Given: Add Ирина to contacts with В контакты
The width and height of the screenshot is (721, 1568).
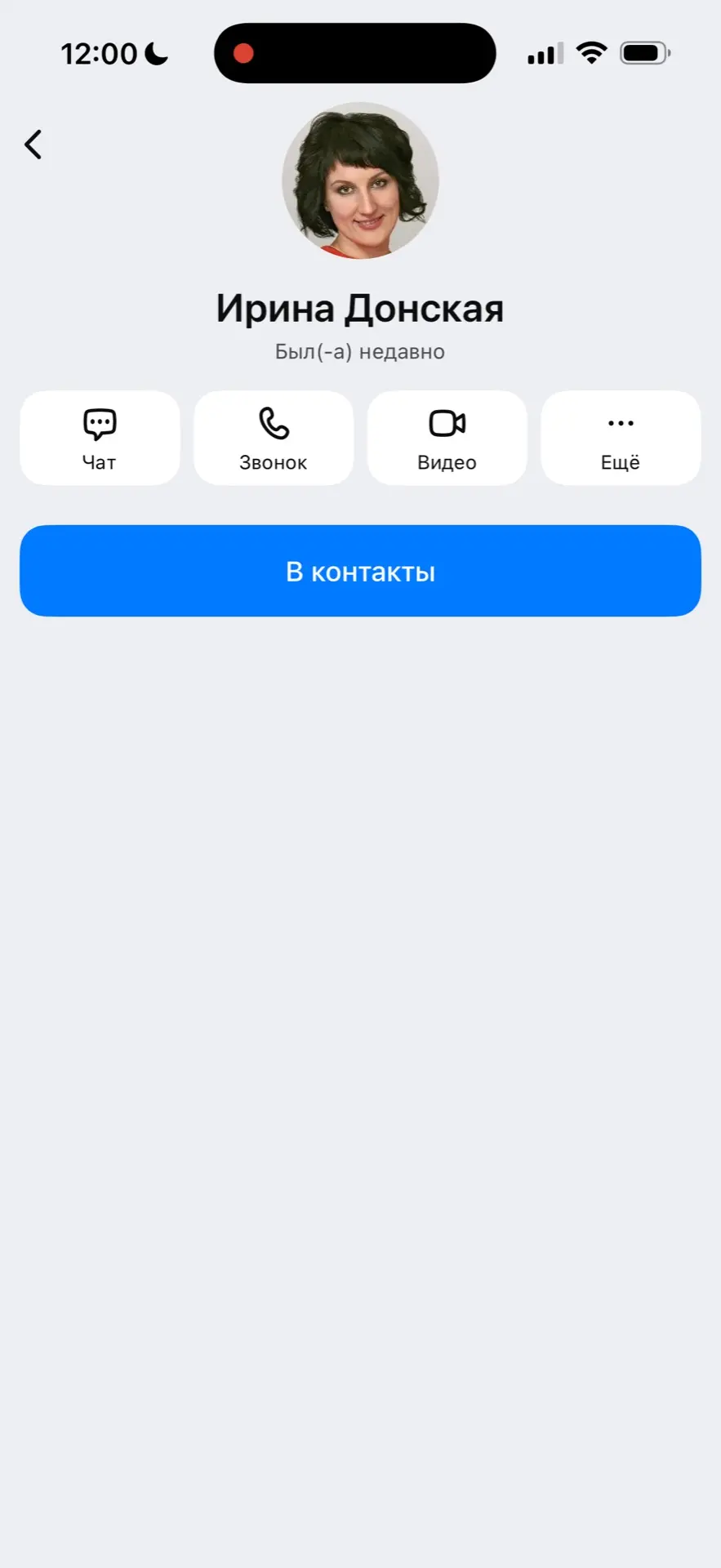Looking at the screenshot, I should click(x=360, y=571).
